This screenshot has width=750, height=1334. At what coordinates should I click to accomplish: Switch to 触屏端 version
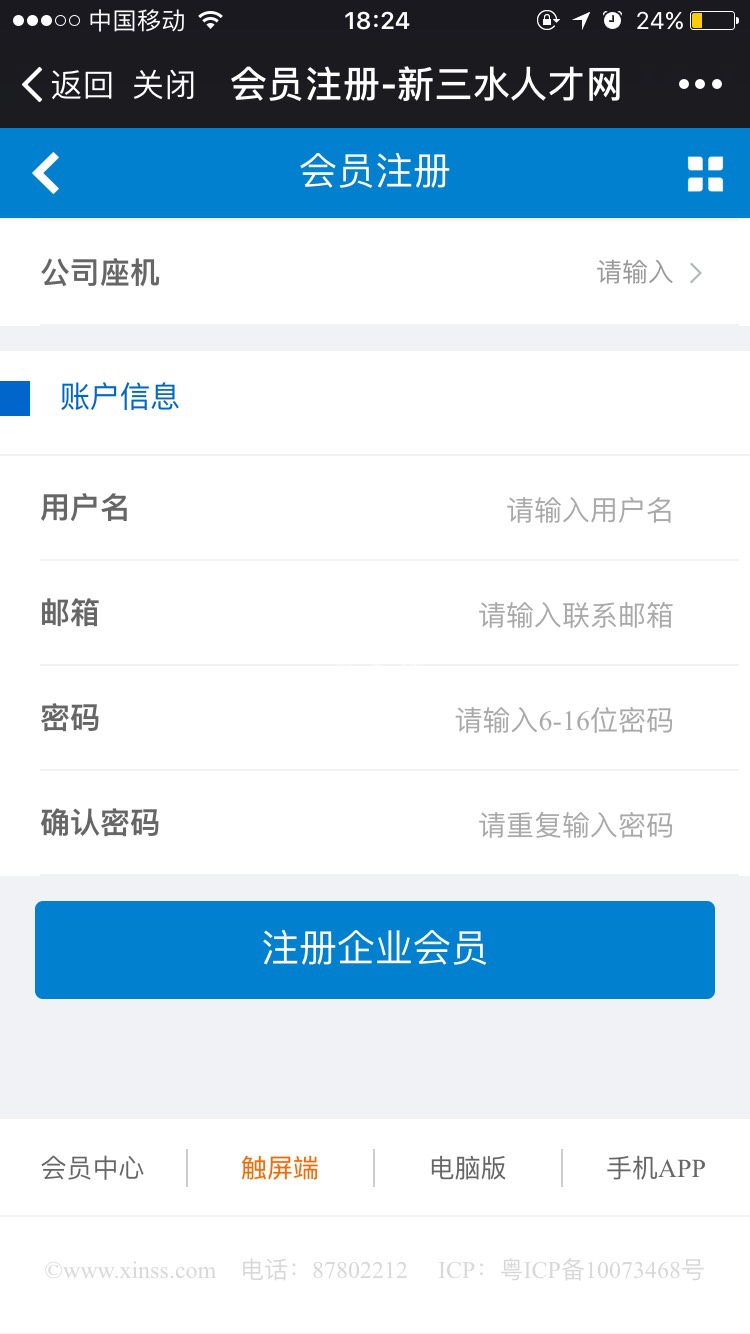280,1167
